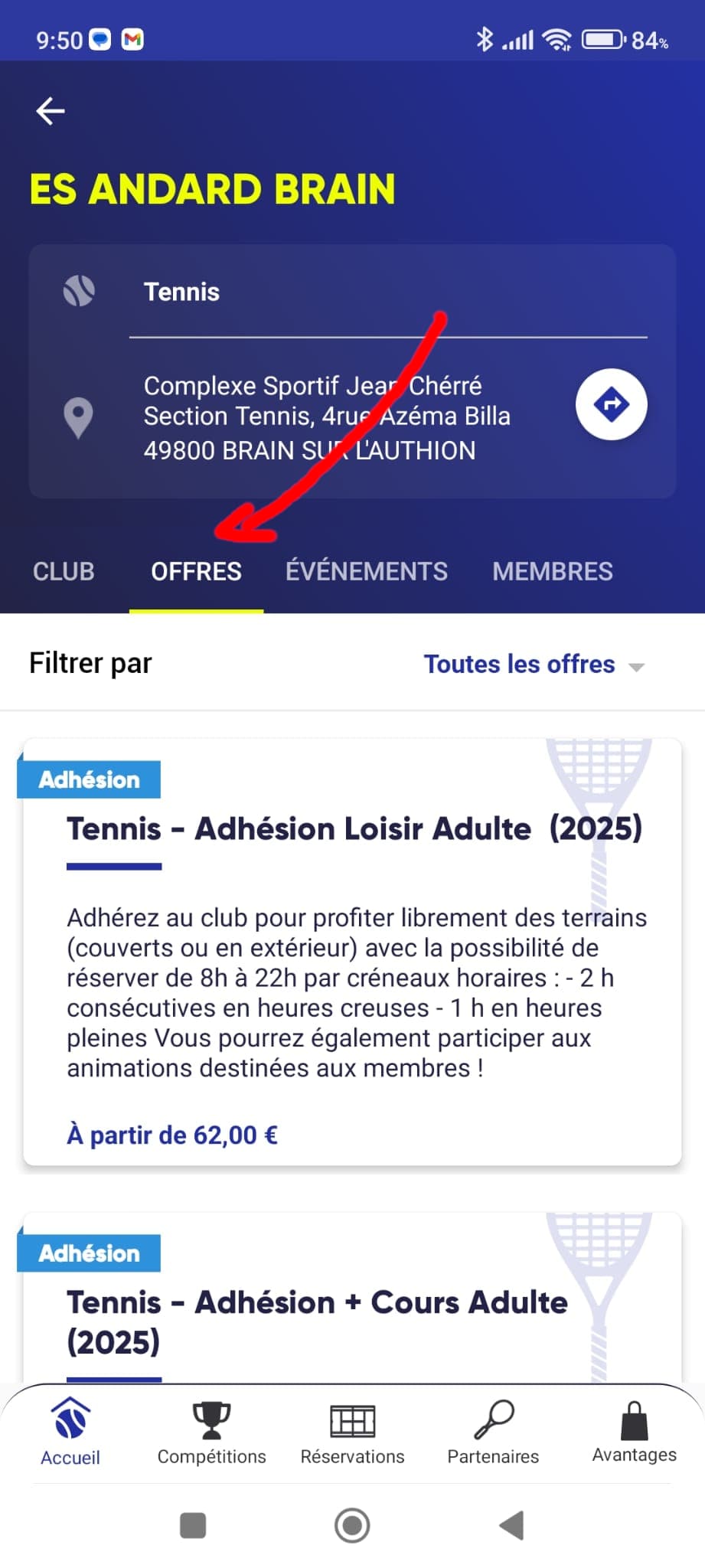Show the Avantages section
Viewport: 705px width, 1568px height.
tap(634, 1432)
